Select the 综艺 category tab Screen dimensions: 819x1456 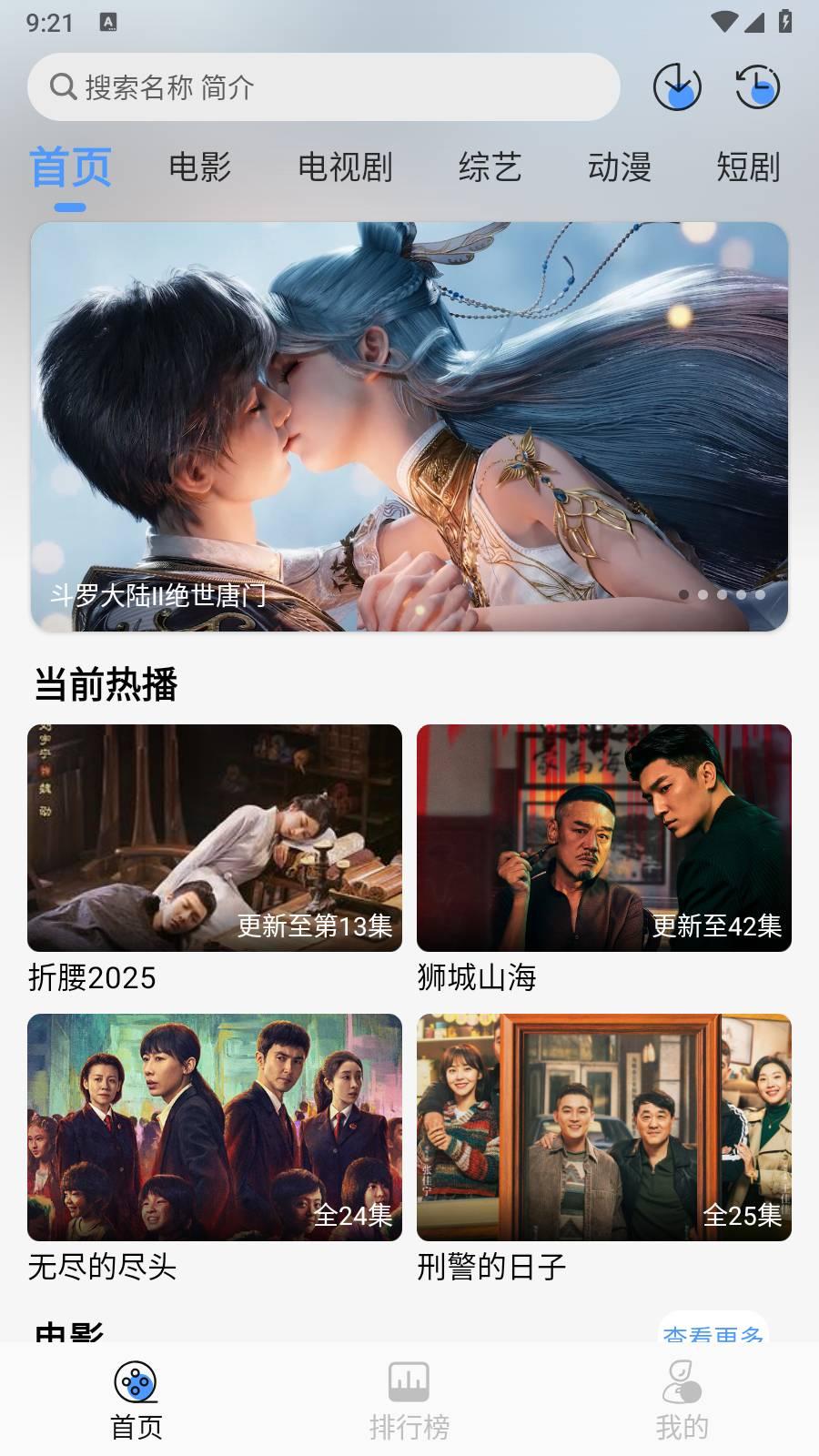(x=490, y=167)
